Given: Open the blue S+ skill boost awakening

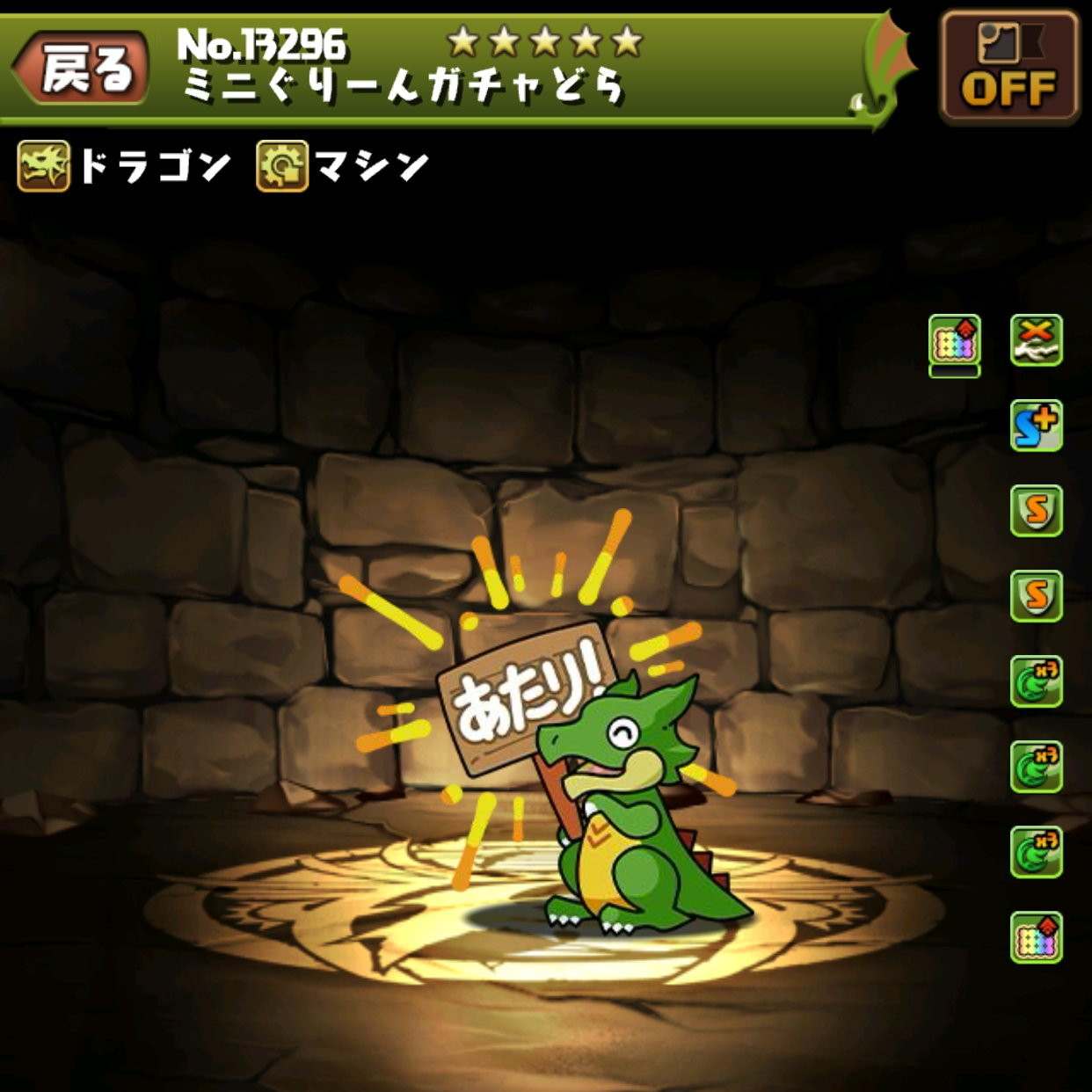Looking at the screenshot, I should click(x=1036, y=426).
